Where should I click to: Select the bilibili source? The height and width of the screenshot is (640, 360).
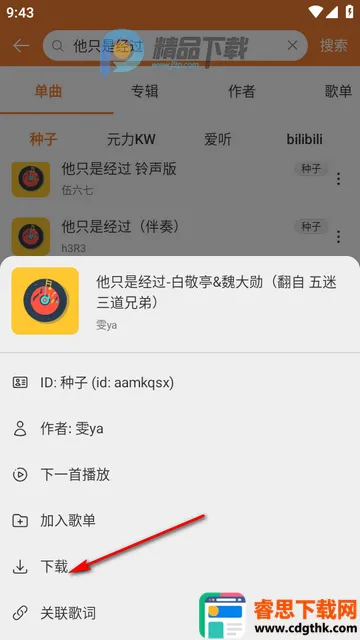point(304,140)
